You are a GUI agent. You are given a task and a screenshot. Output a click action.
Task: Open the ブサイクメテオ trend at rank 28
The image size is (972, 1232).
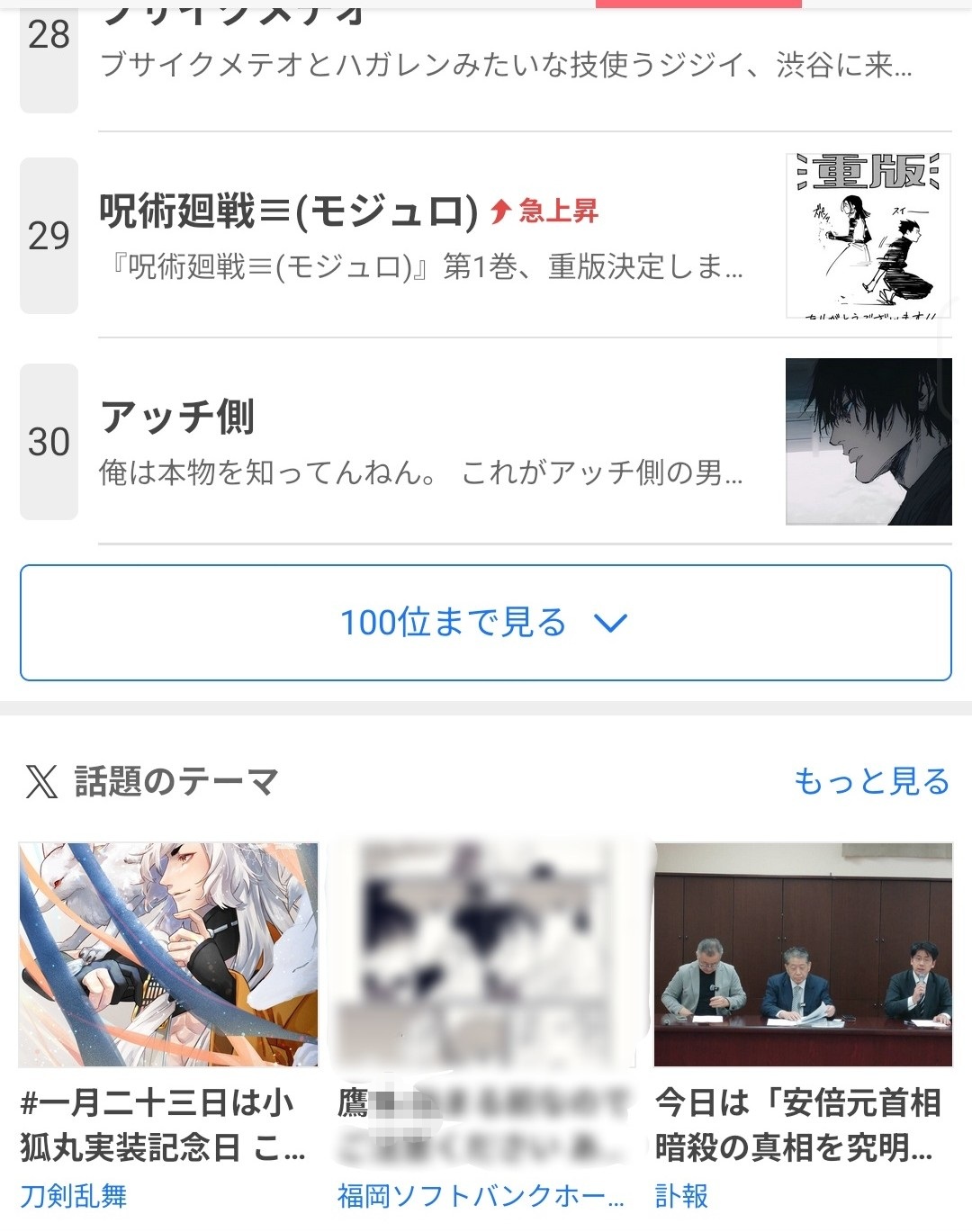tap(504, 54)
